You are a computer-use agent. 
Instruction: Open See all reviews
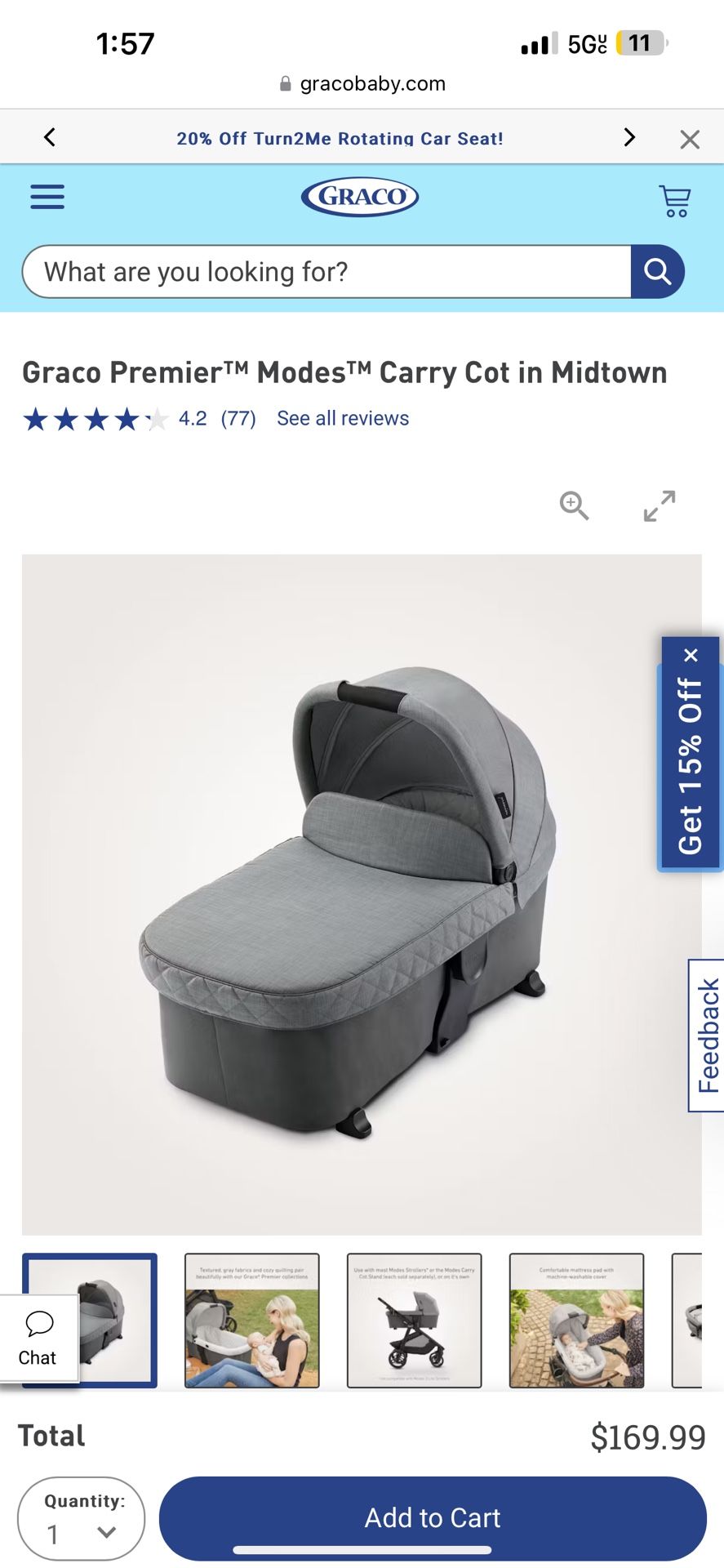tap(343, 418)
